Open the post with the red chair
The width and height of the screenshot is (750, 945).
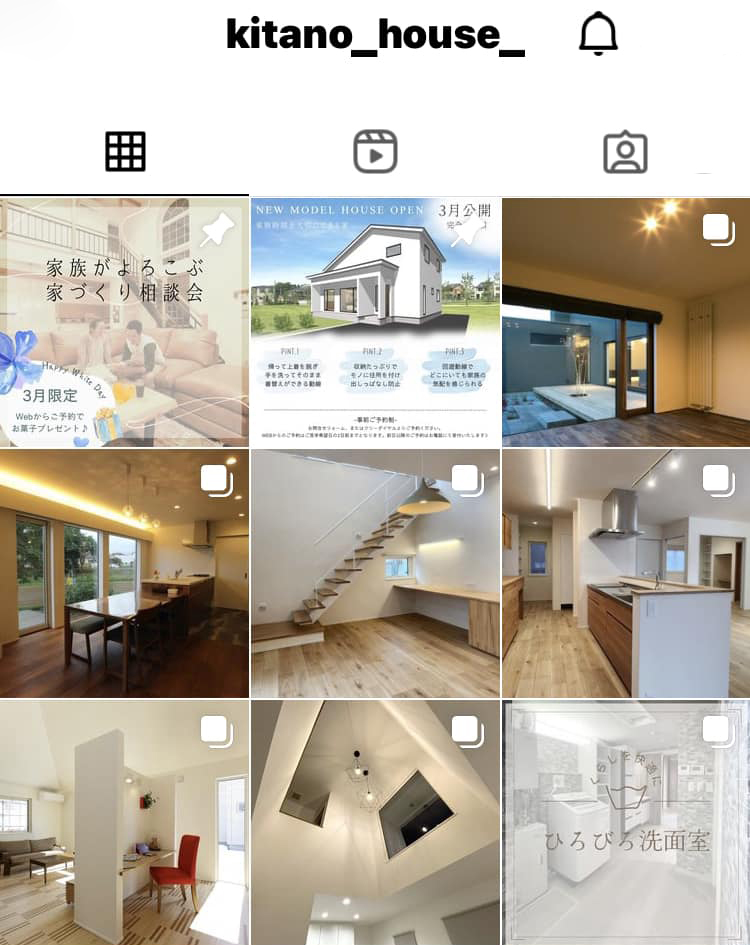[x=124, y=822]
